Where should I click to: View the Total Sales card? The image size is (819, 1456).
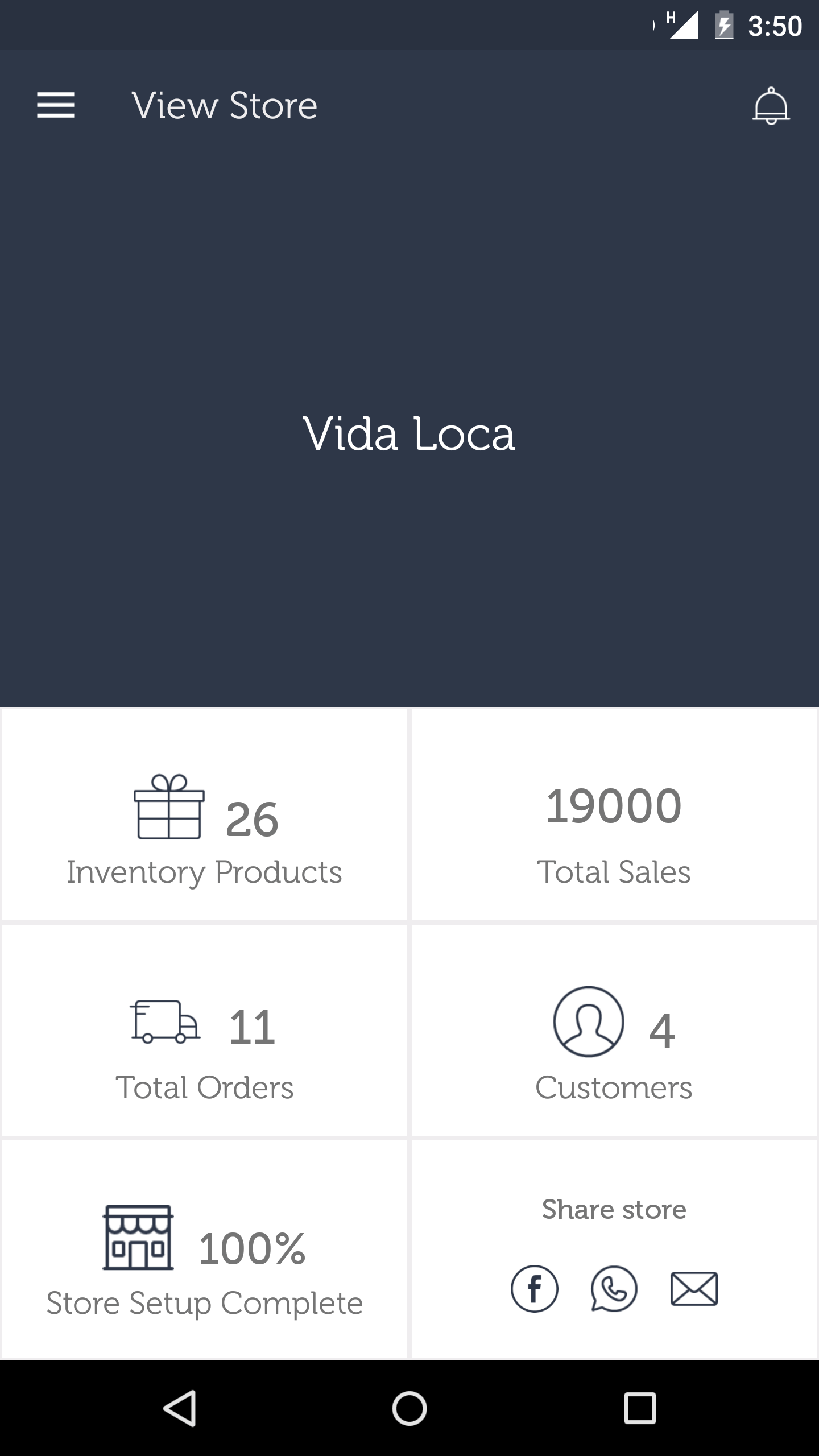(x=614, y=814)
